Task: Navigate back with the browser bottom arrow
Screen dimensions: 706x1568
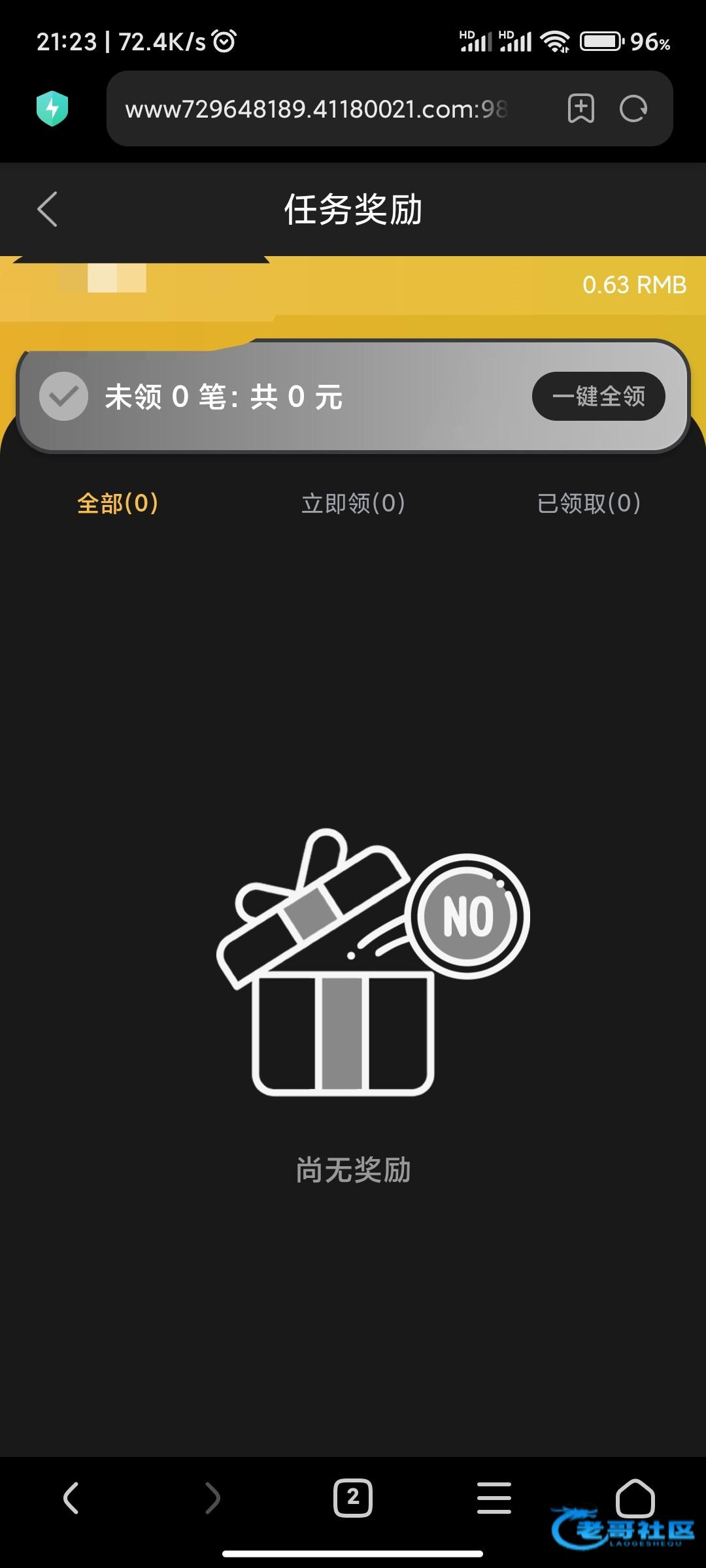Action: (71, 1497)
